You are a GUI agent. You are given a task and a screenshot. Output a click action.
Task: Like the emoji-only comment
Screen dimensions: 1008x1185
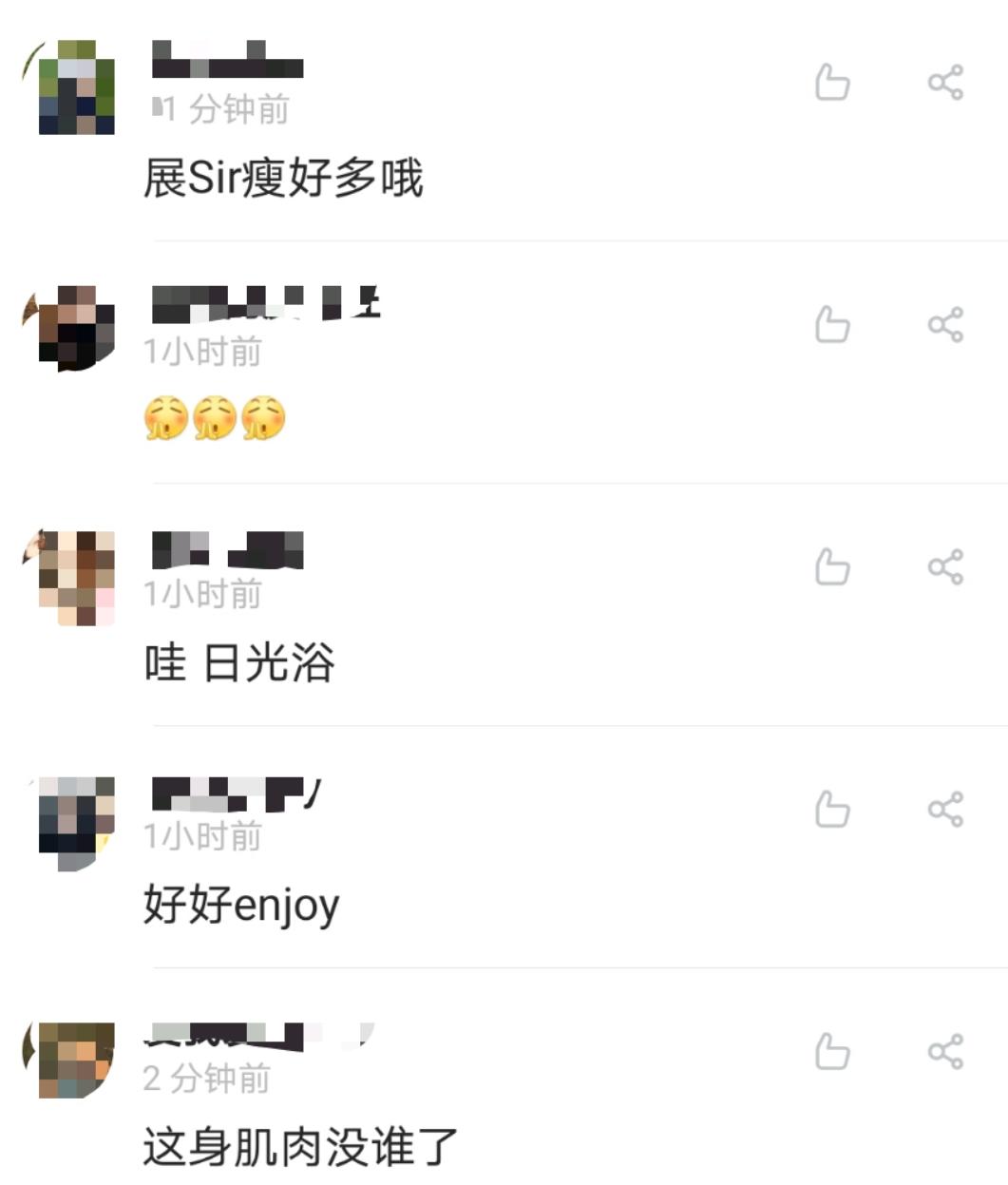[834, 323]
